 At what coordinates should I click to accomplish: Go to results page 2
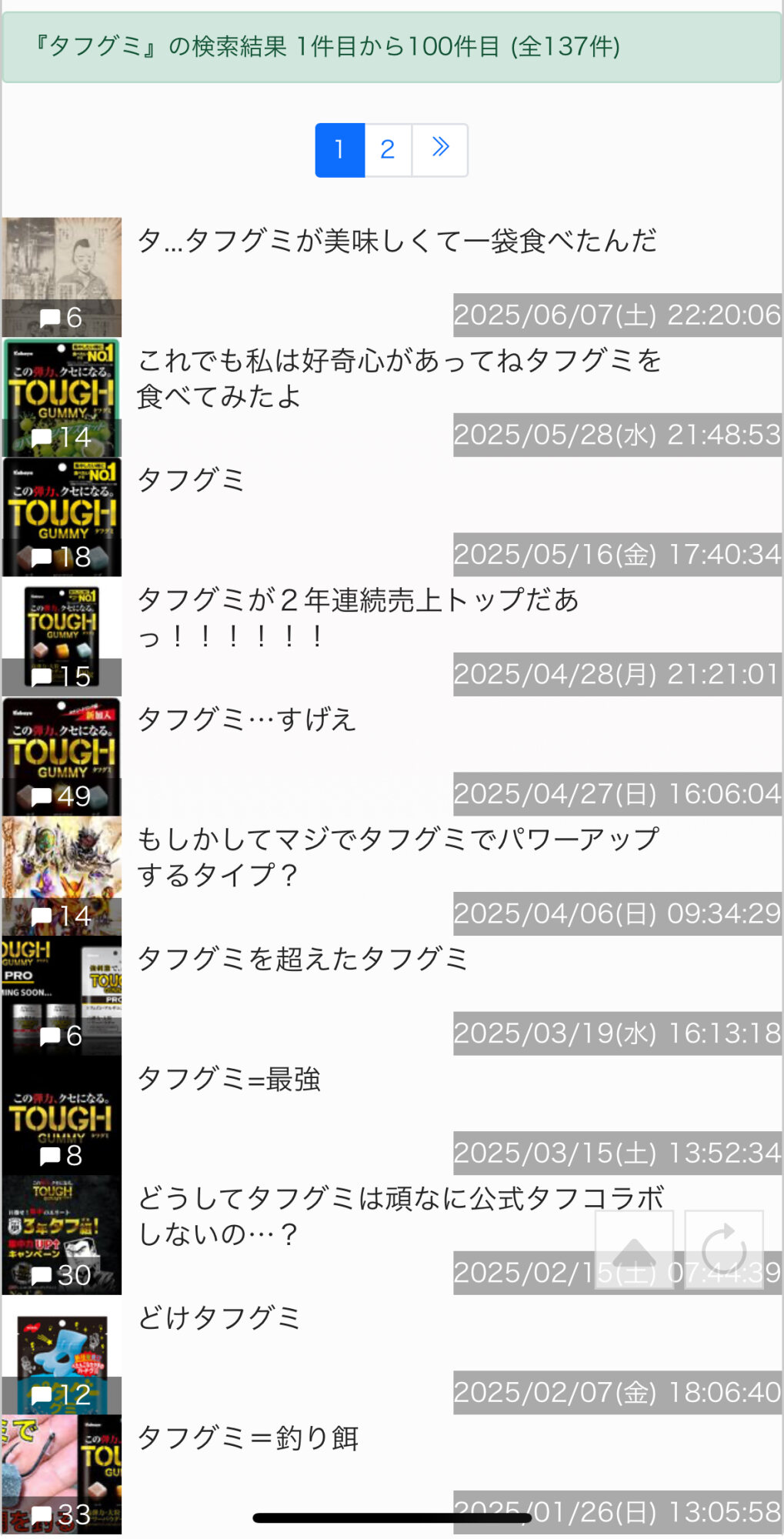(x=388, y=149)
